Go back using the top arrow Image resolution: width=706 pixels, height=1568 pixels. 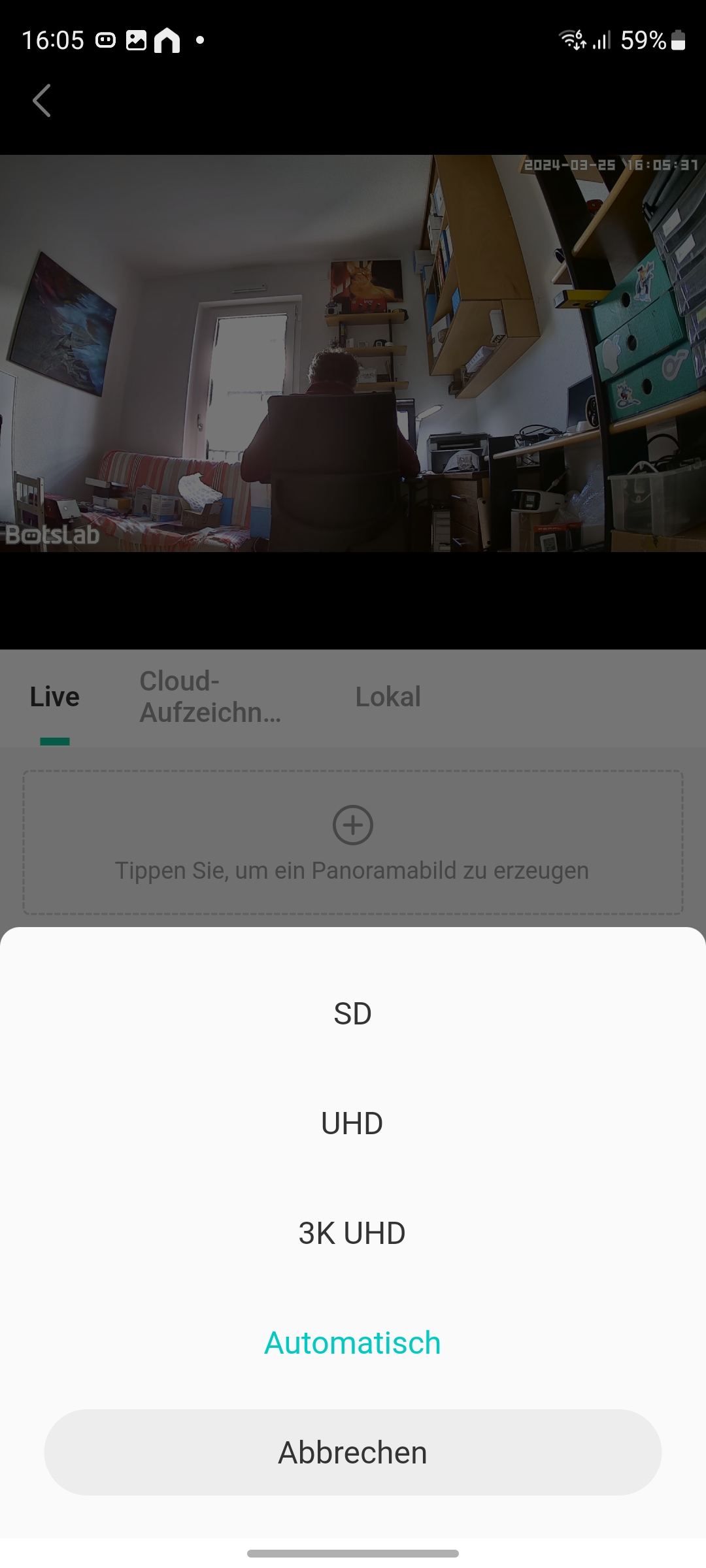tap(42, 101)
